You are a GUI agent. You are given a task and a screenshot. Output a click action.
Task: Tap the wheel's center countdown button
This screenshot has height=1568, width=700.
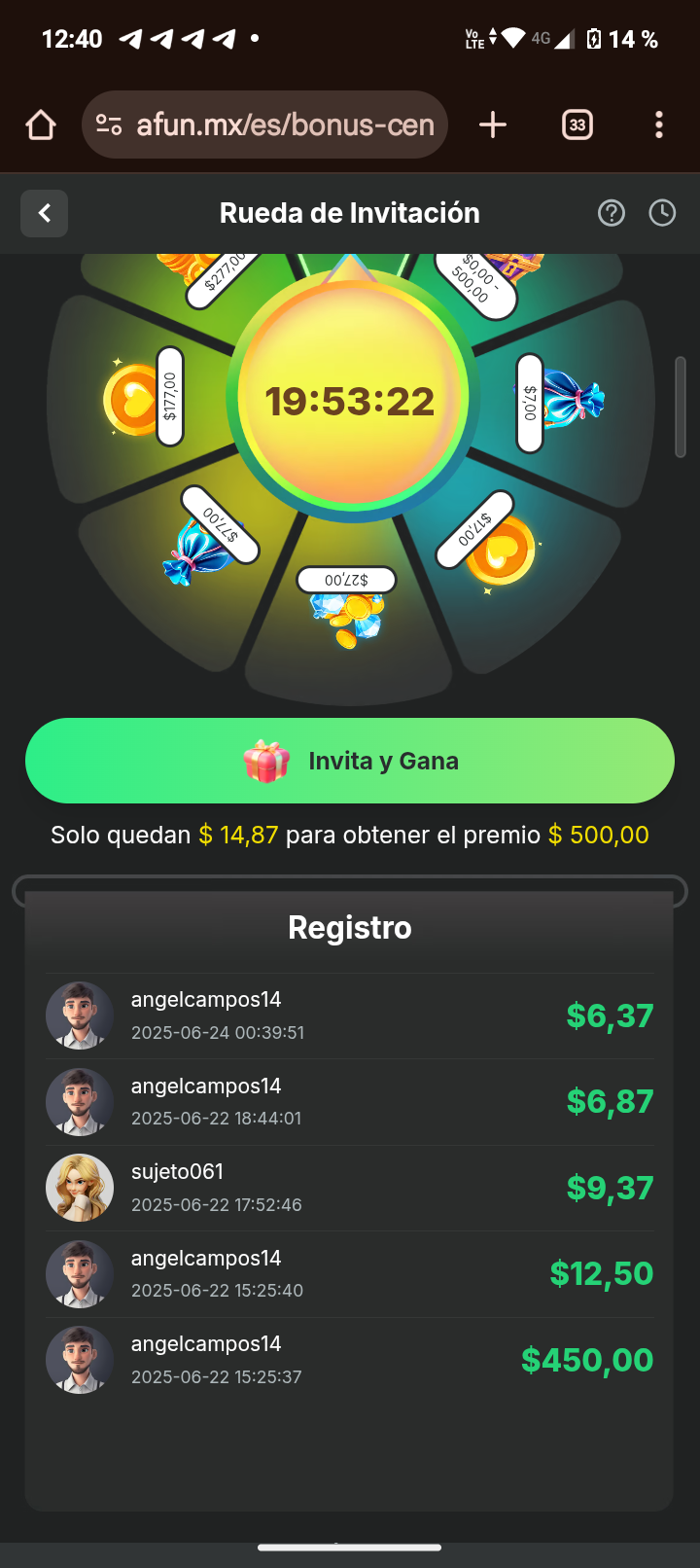coord(350,400)
